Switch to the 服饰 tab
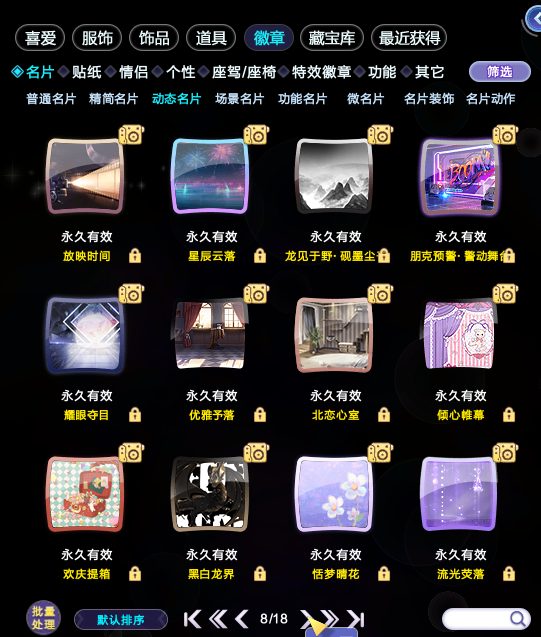The width and height of the screenshot is (541, 637). coord(97,38)
